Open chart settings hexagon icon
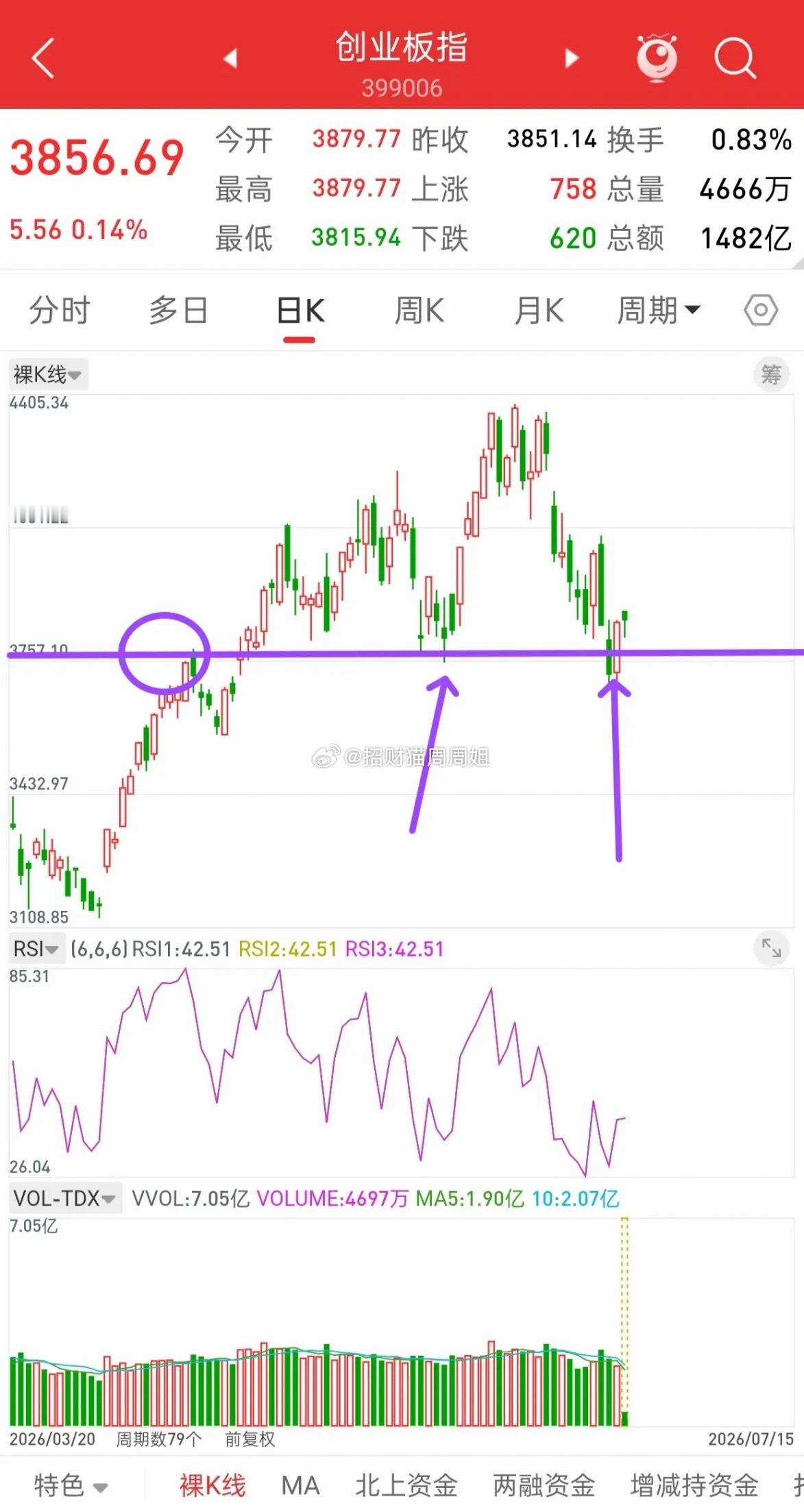 pos(761,310)
